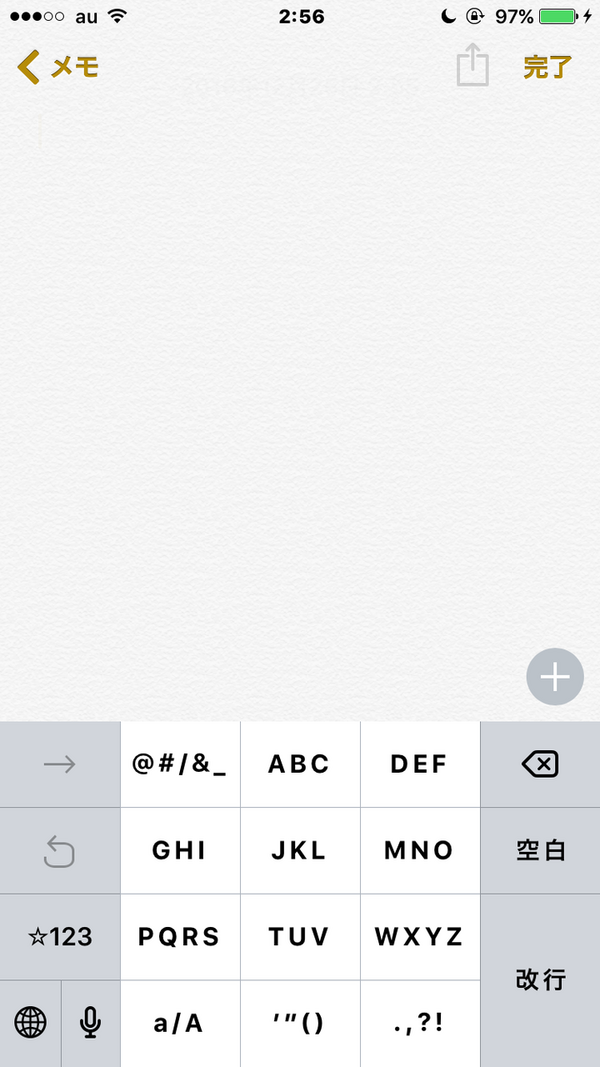
Task: Toggle letter case with a/A key
Action: (180, 1023)
